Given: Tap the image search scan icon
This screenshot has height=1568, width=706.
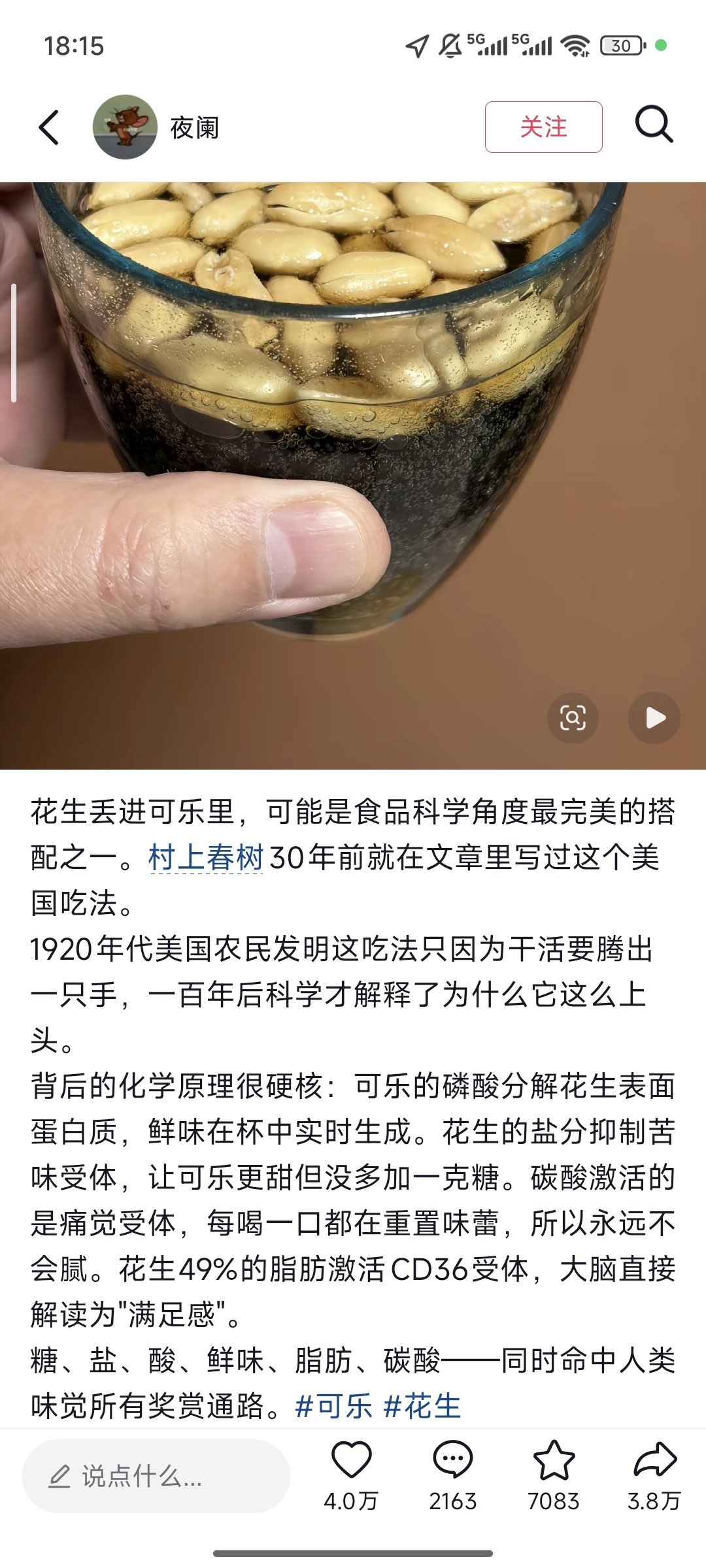Looking at the screenshot, I should click(573, 718).
